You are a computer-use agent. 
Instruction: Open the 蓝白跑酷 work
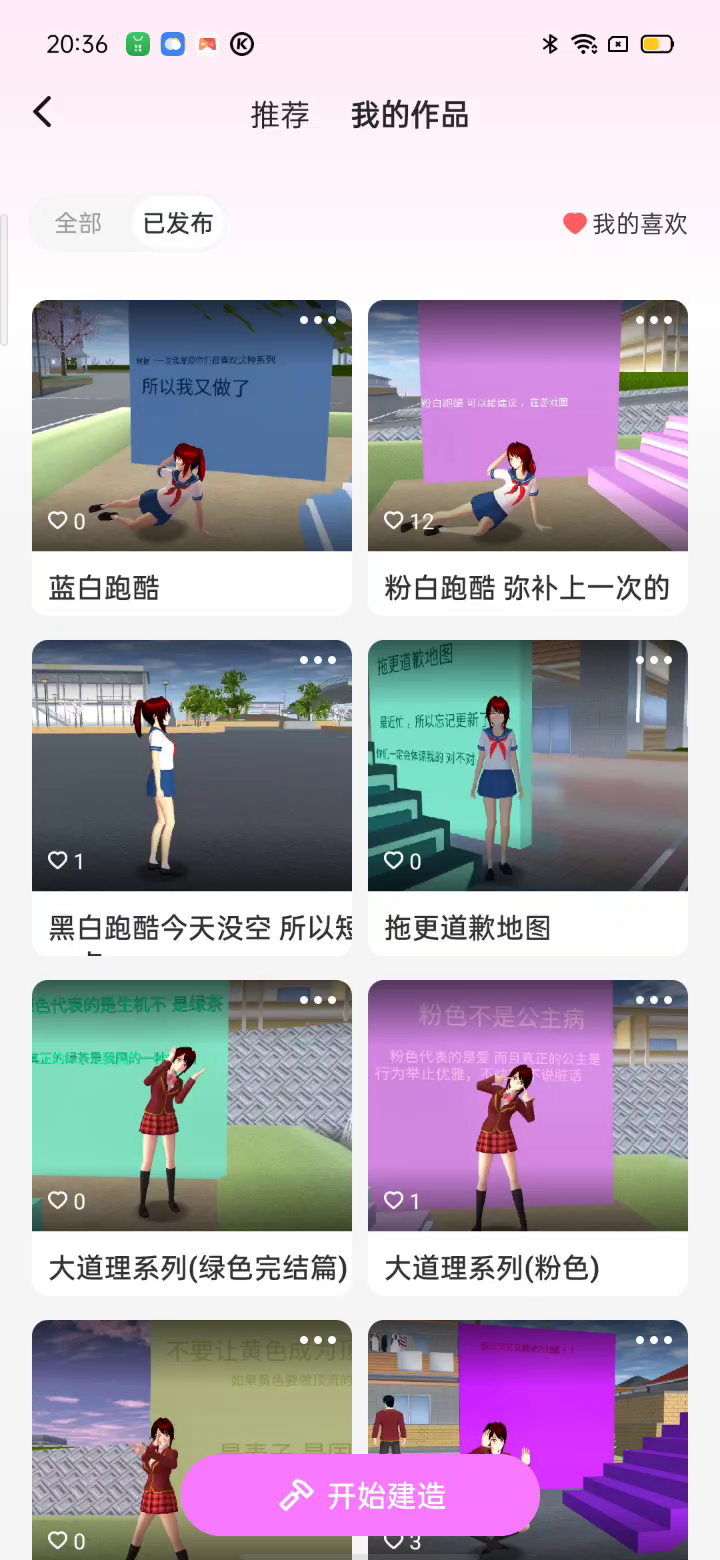click(192, 440)
